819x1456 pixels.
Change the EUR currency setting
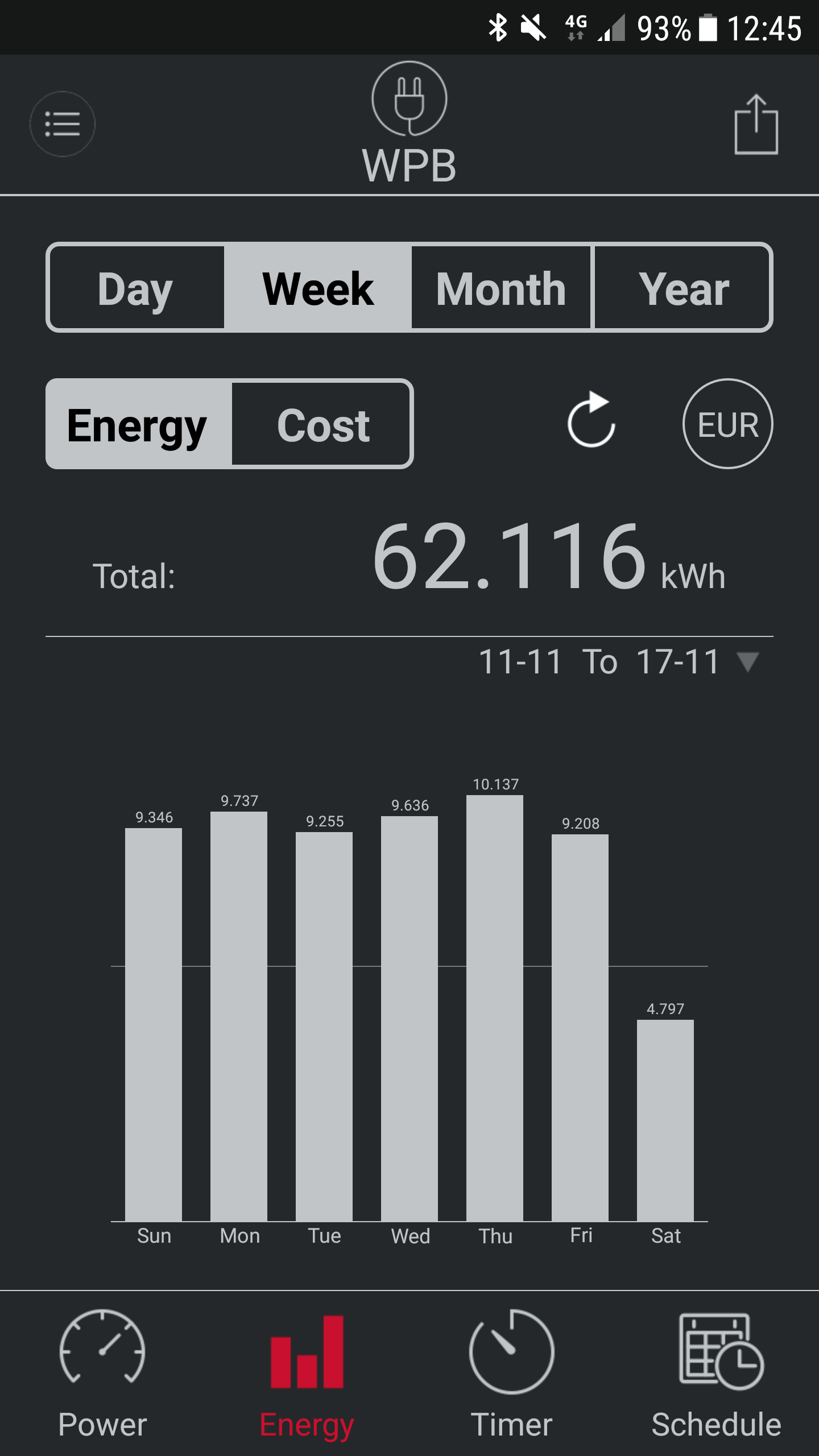[x=727, y=424]
